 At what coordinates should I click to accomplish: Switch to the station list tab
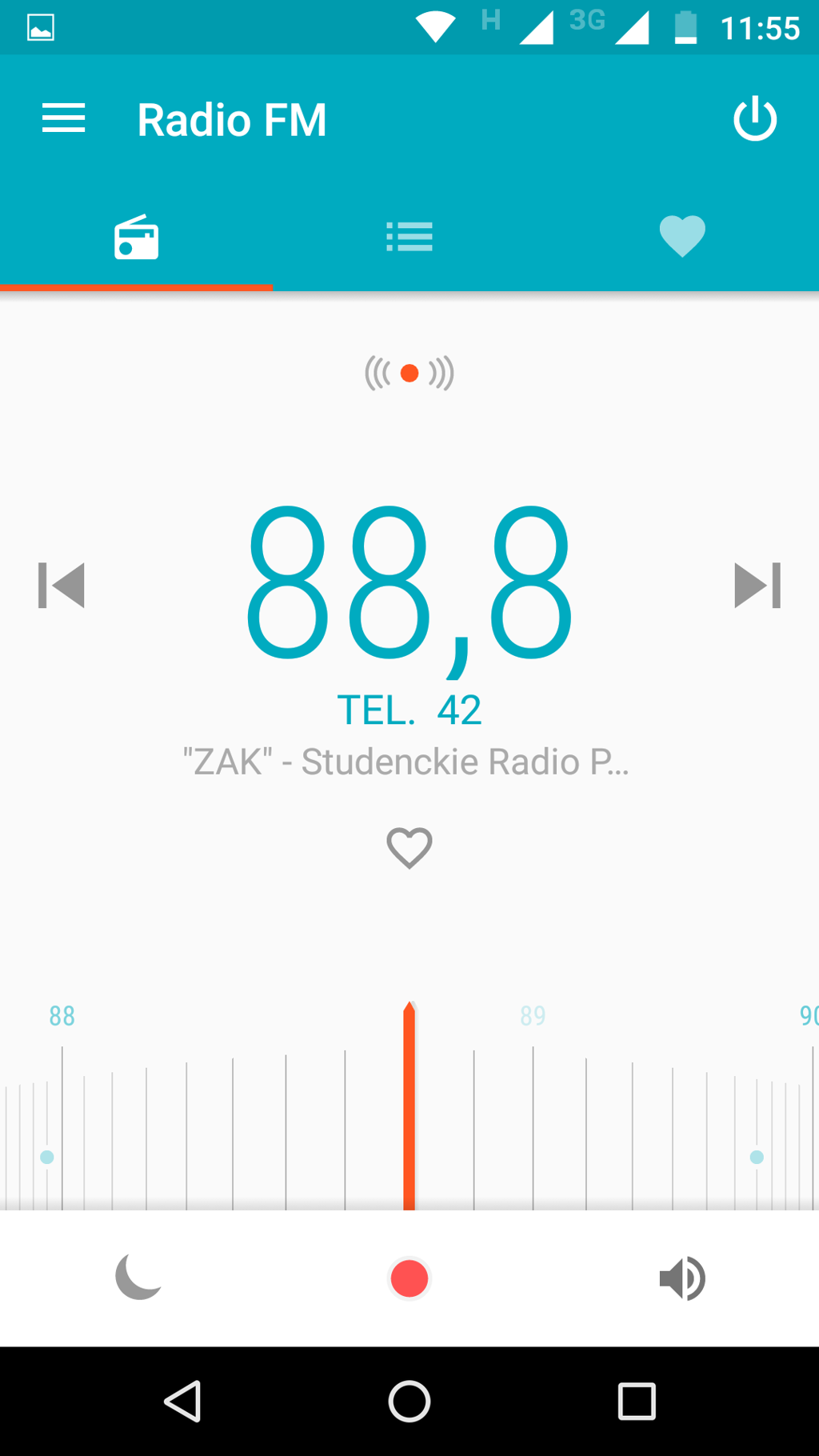point(409,237)
